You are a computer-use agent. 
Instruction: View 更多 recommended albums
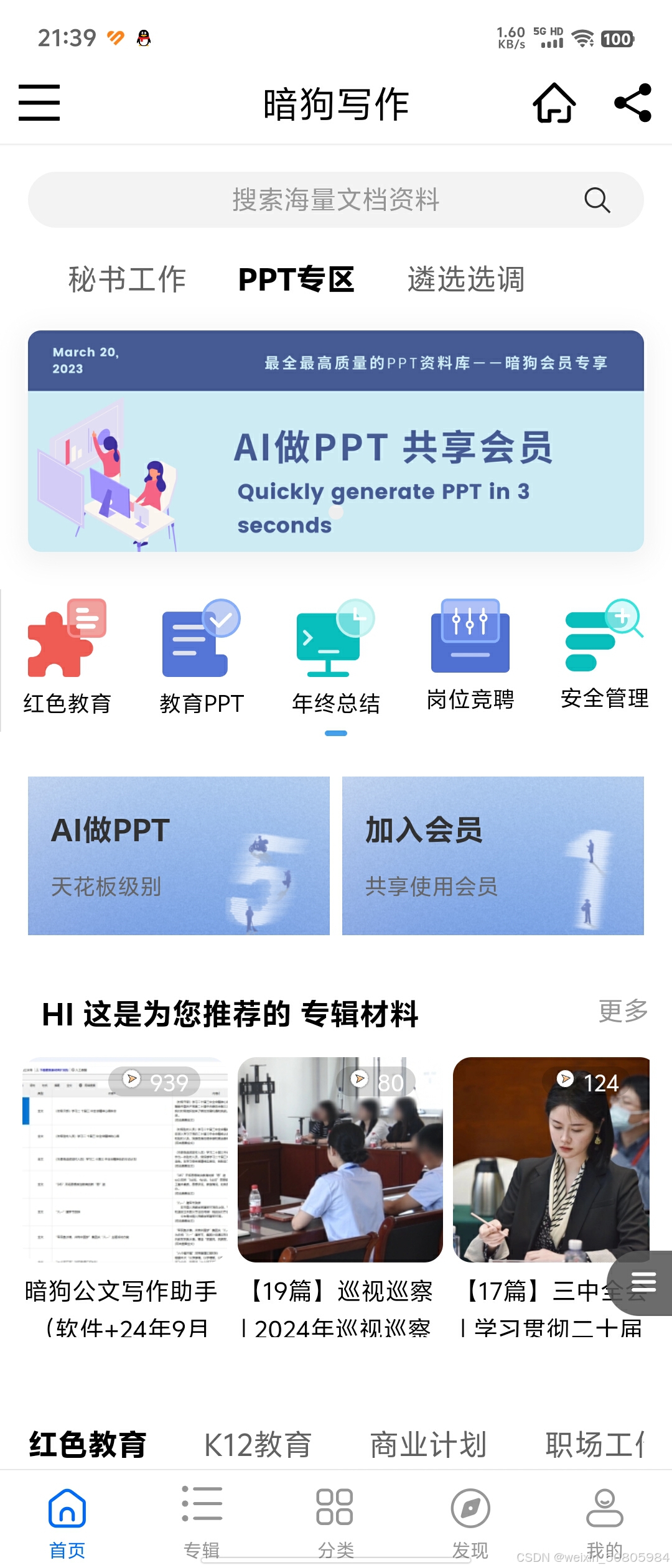click(623, 1011)
